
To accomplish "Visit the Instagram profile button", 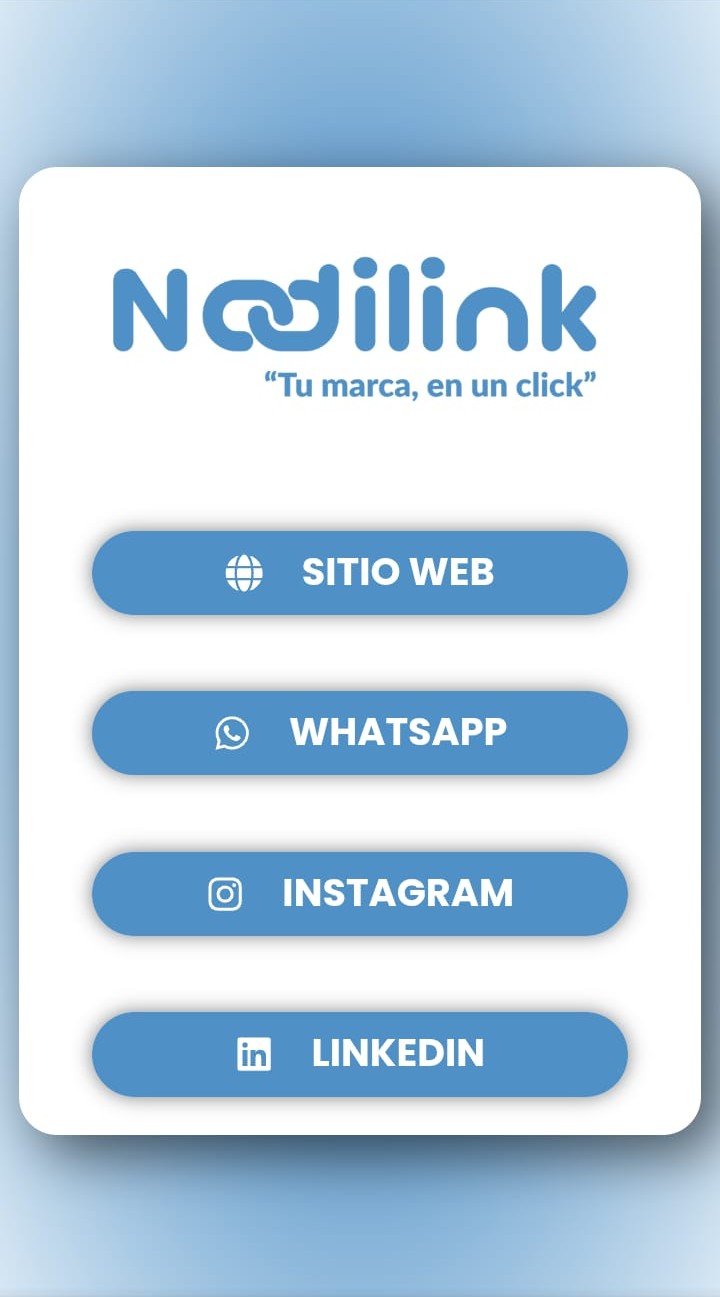I will (360, 893).
